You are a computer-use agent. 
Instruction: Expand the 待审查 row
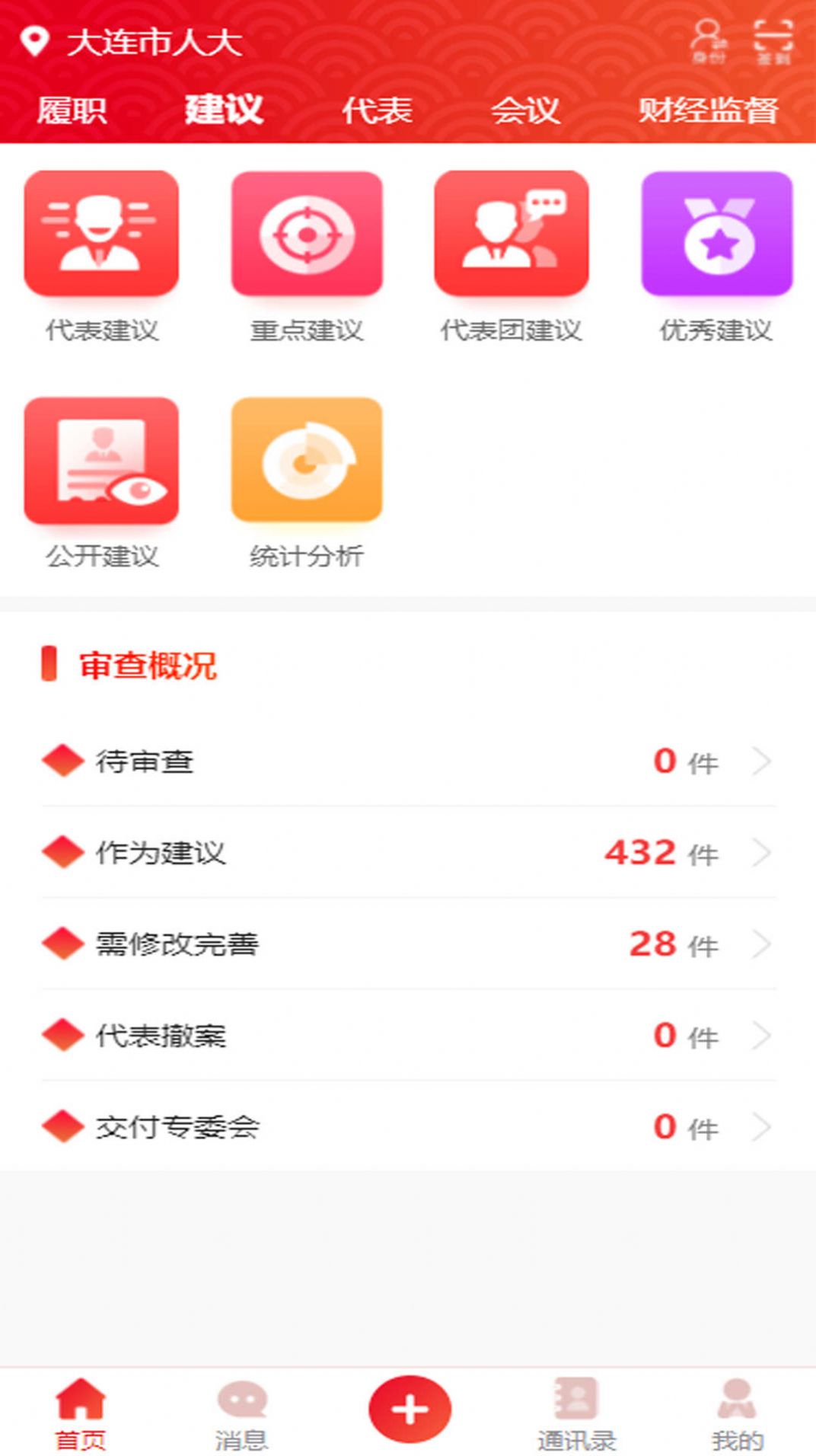408,761
